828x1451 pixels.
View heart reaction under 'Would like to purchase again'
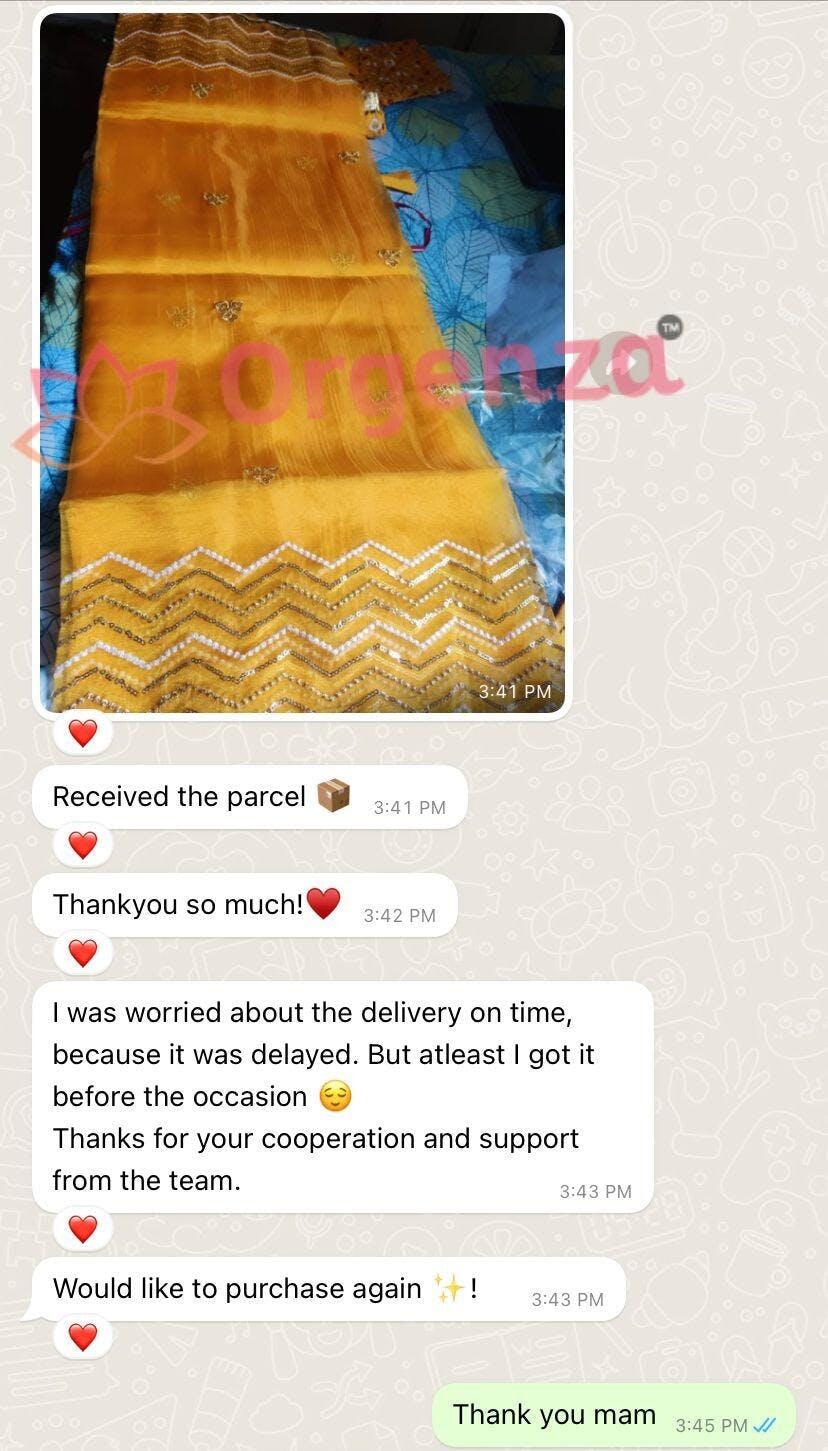coord(83,1337)
